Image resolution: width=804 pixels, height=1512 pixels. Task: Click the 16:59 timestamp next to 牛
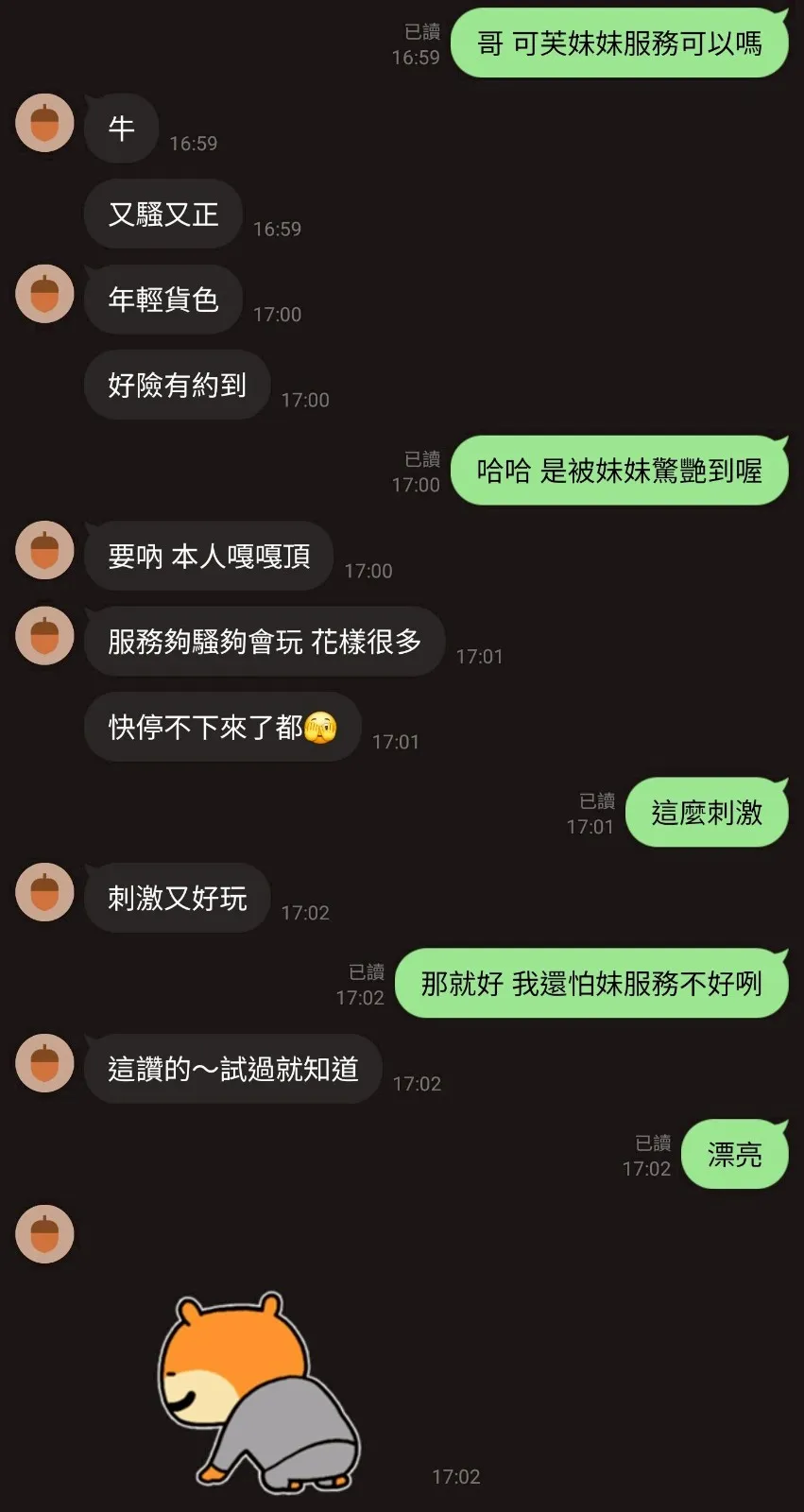193,143
